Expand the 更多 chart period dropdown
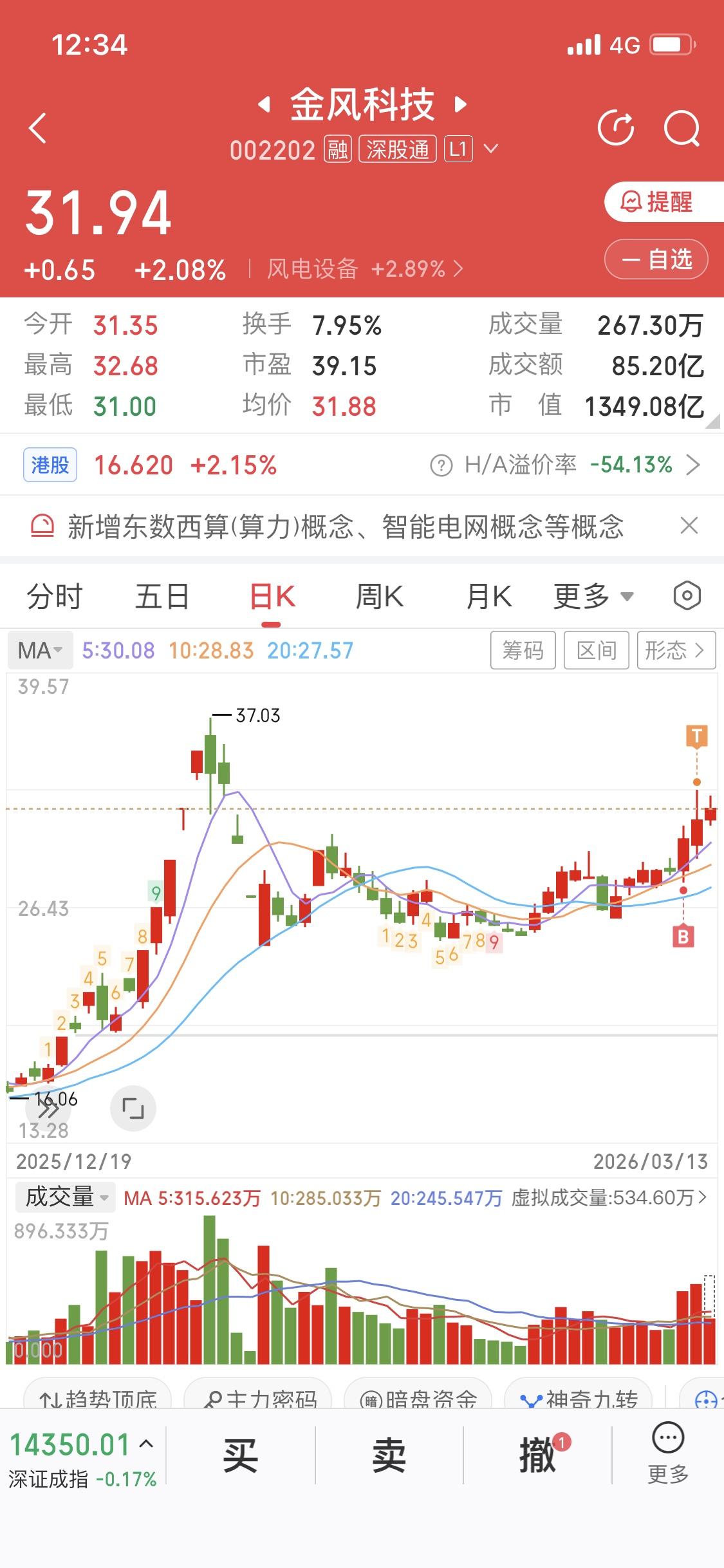 (x=592, y=596)
